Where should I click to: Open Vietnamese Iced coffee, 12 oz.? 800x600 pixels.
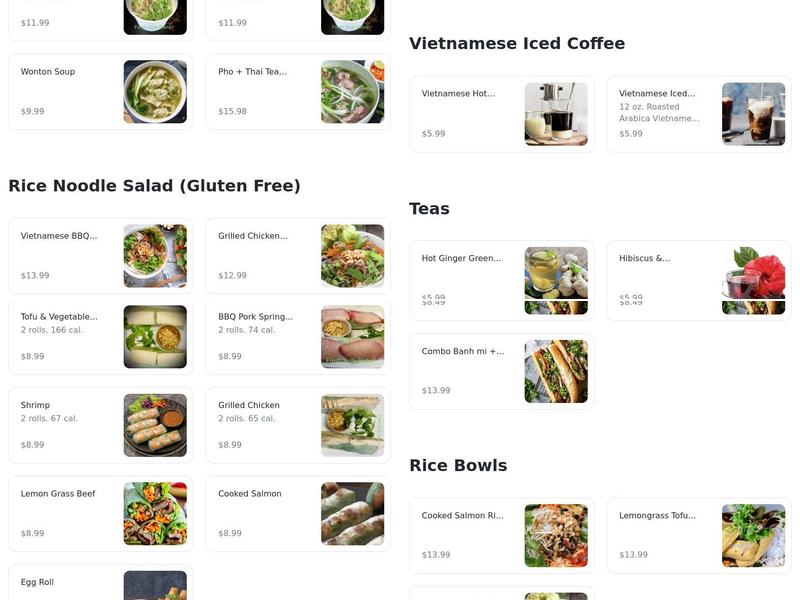(x=698, y=113)
